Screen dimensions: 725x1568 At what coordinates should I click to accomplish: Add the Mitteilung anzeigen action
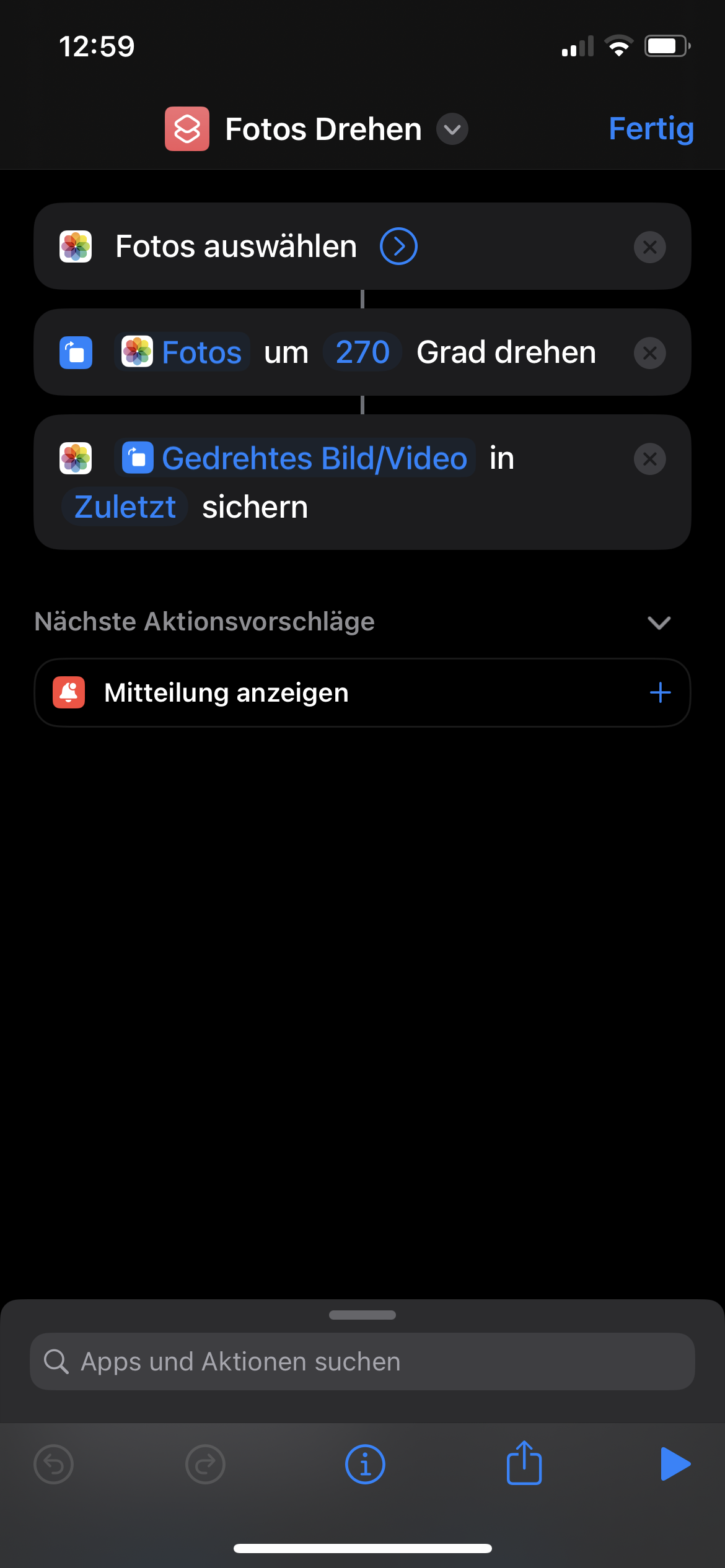660,692
